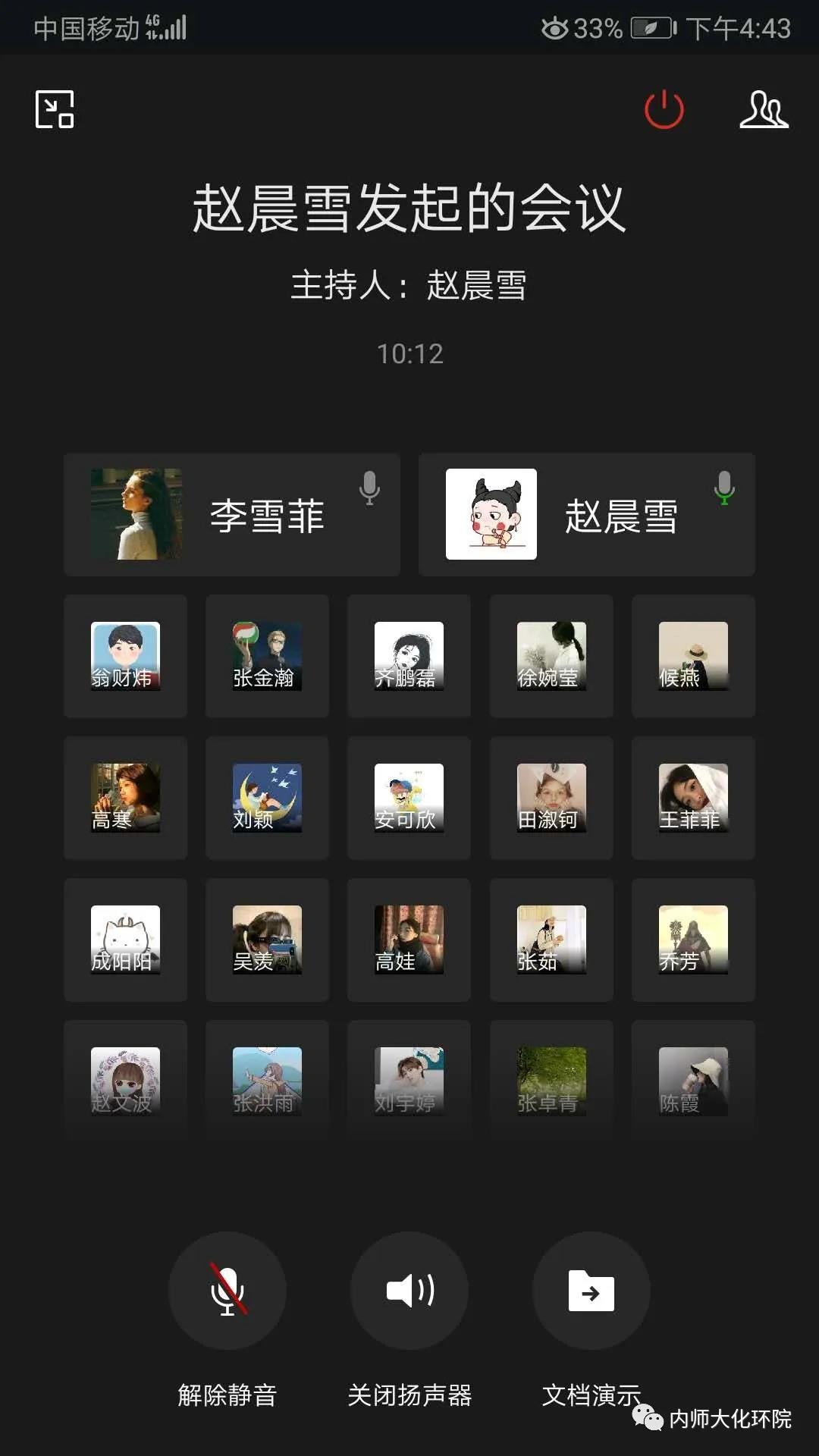Choose participant 田淑钶
This screenshot has width=819, height=1456.
(551, 798)
